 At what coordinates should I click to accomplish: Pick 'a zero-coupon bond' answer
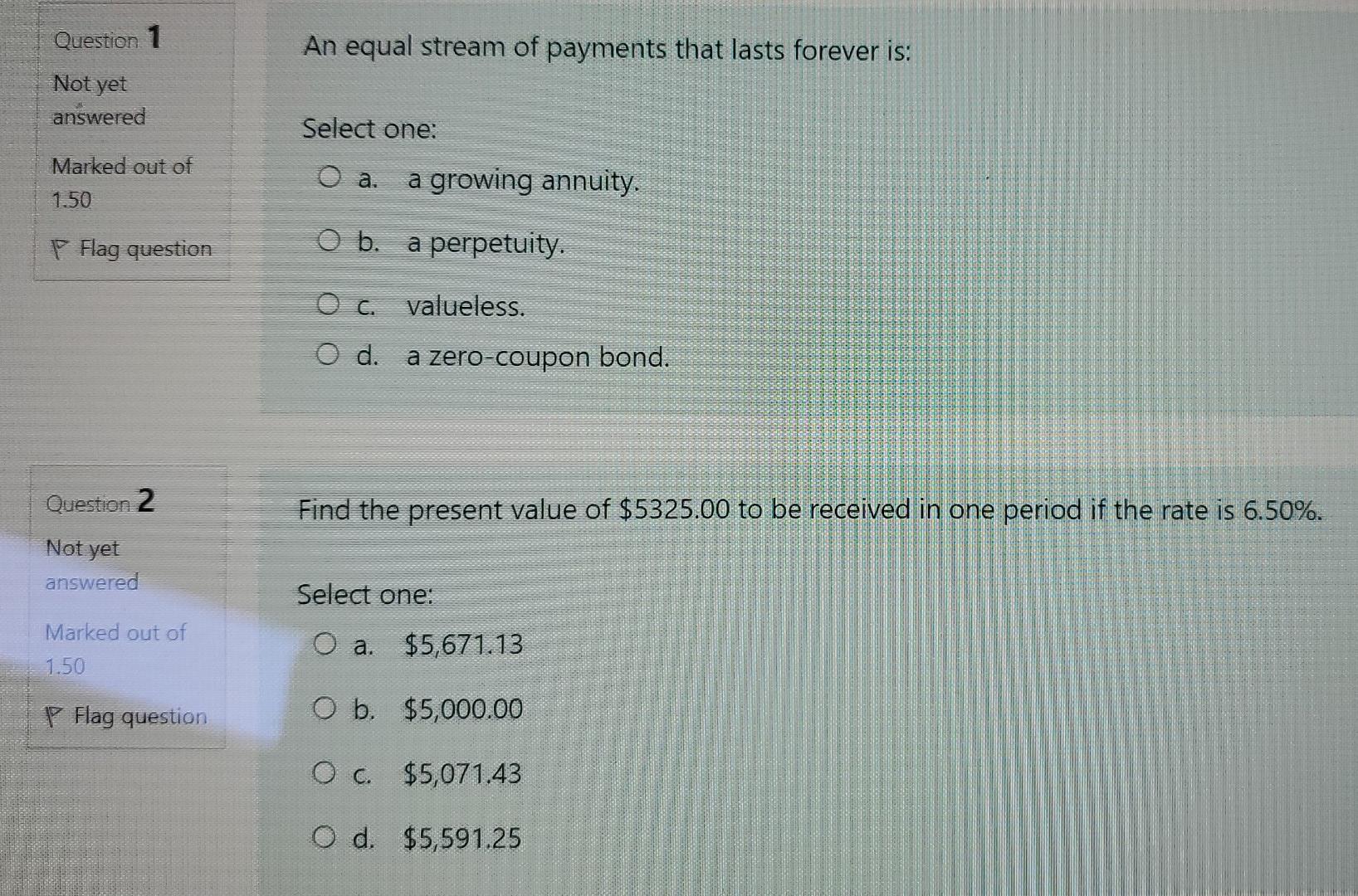point(329,355)
